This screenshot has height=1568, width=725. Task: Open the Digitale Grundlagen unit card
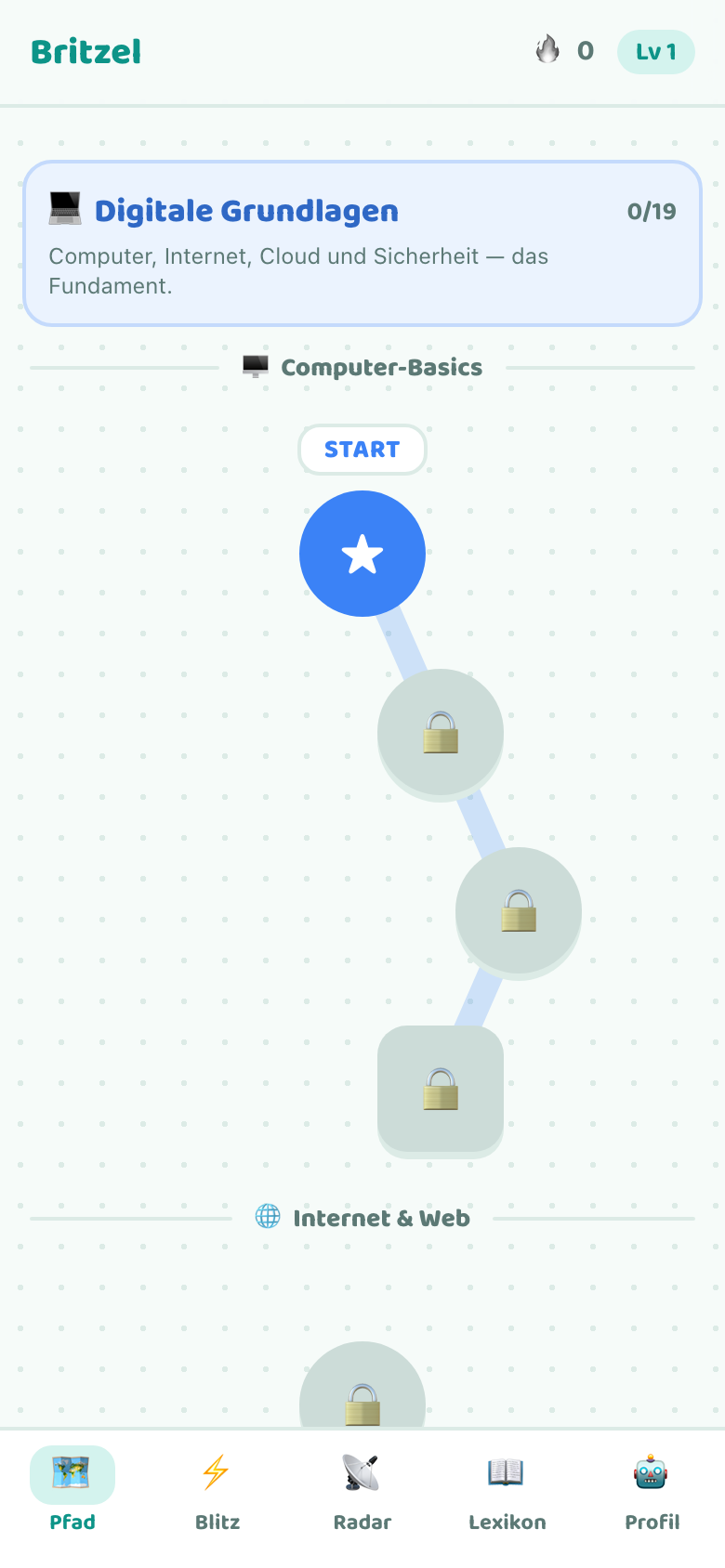tap(362, 243)
